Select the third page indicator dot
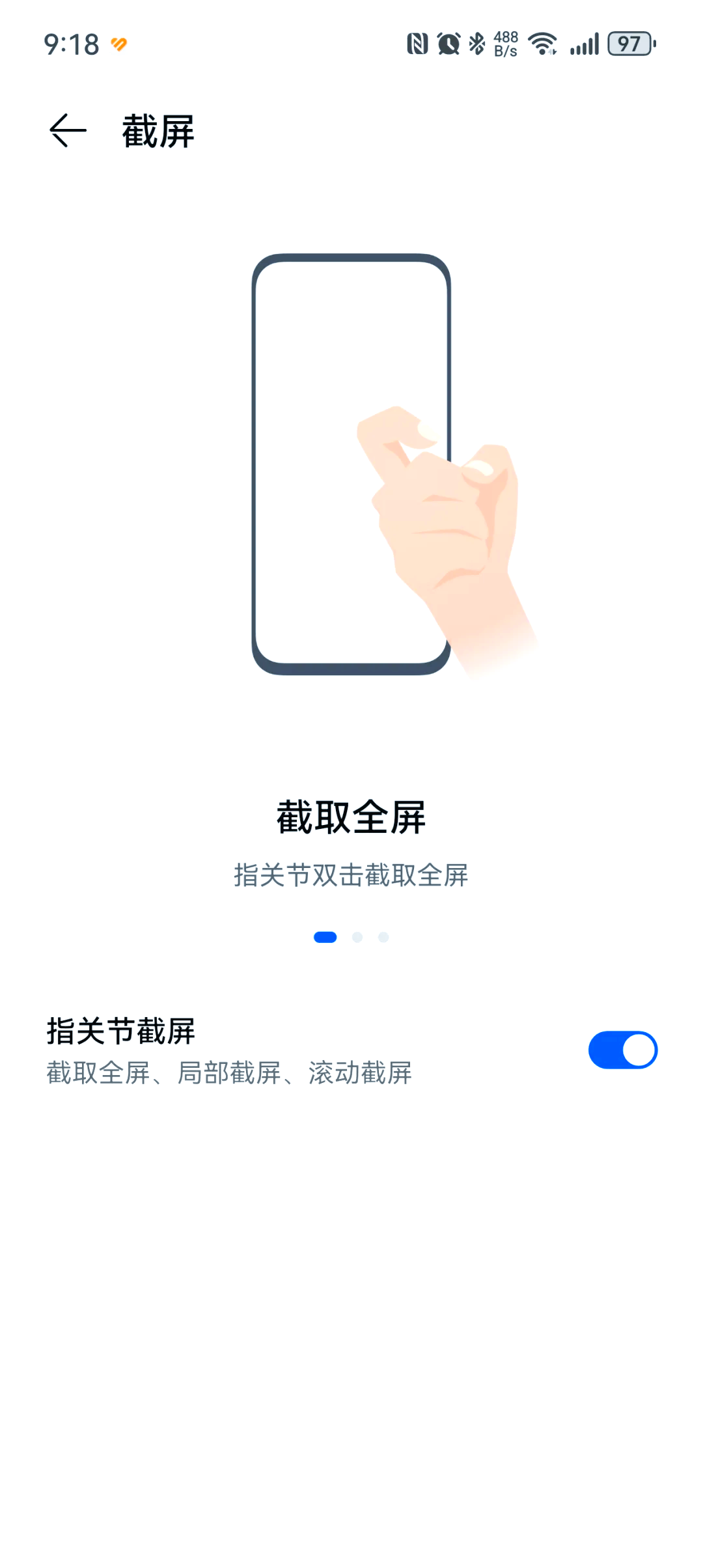 tap(384, 936)
